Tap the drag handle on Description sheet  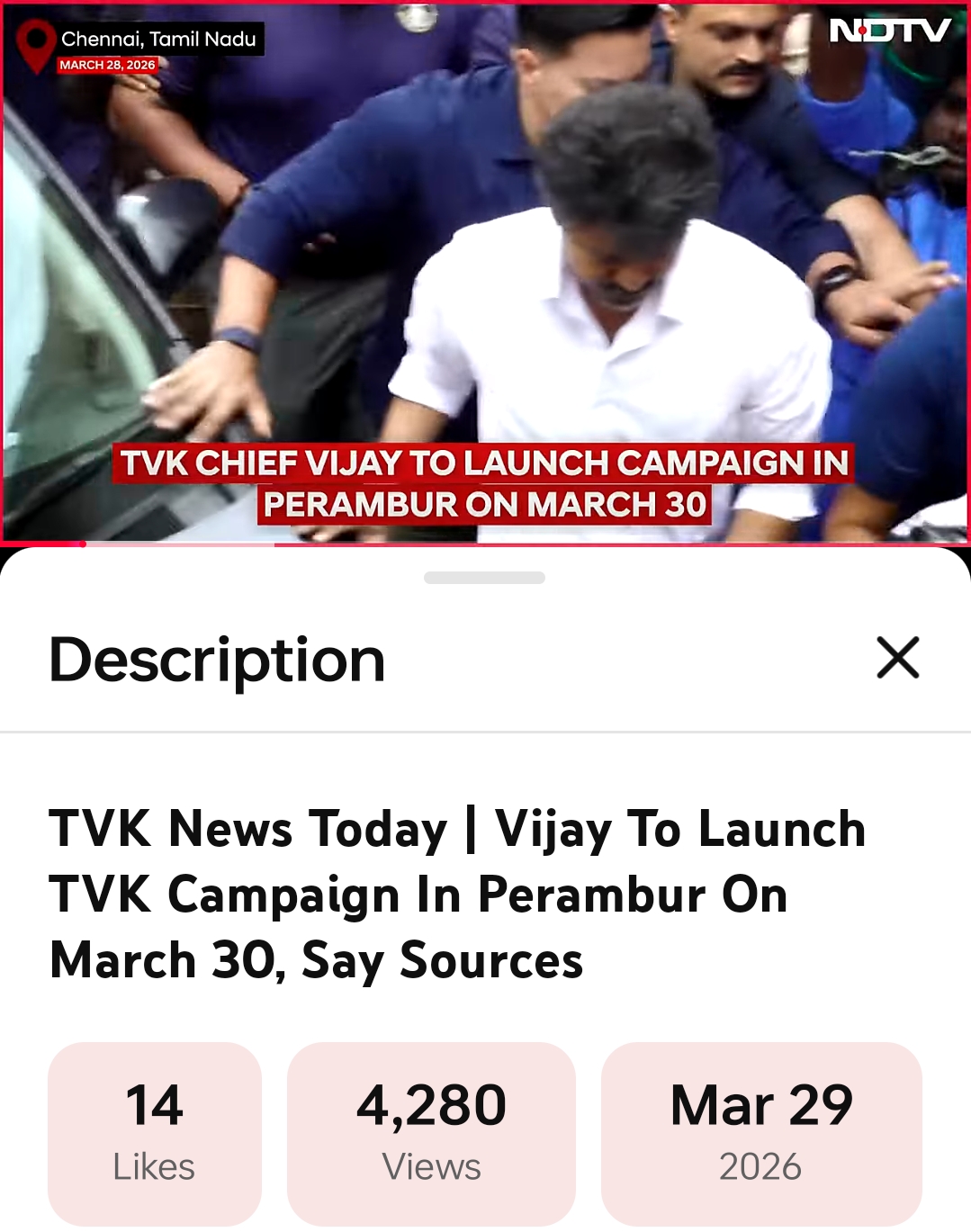pos(484,578)
